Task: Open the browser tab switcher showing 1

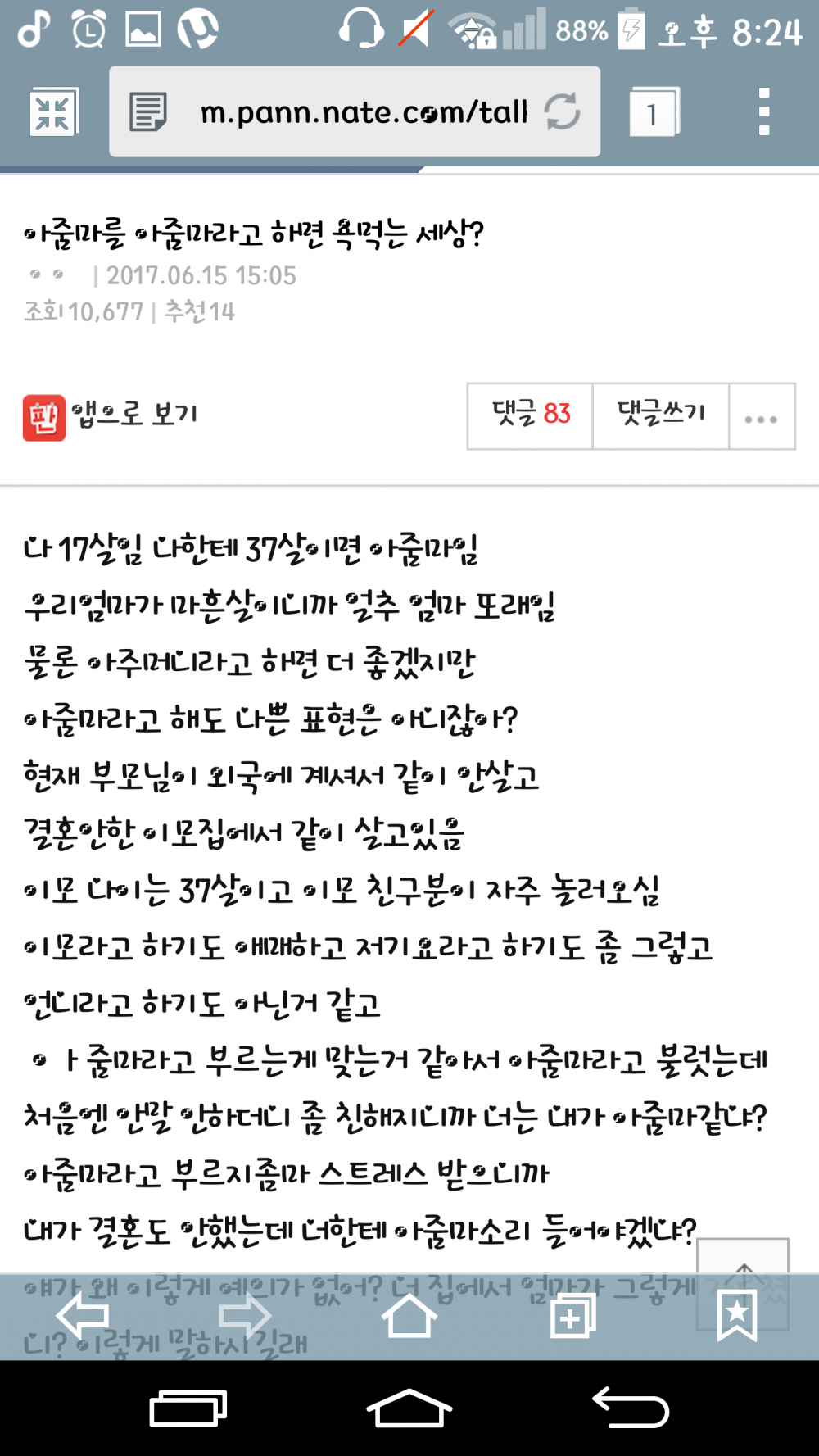Action: click(654, 112)
